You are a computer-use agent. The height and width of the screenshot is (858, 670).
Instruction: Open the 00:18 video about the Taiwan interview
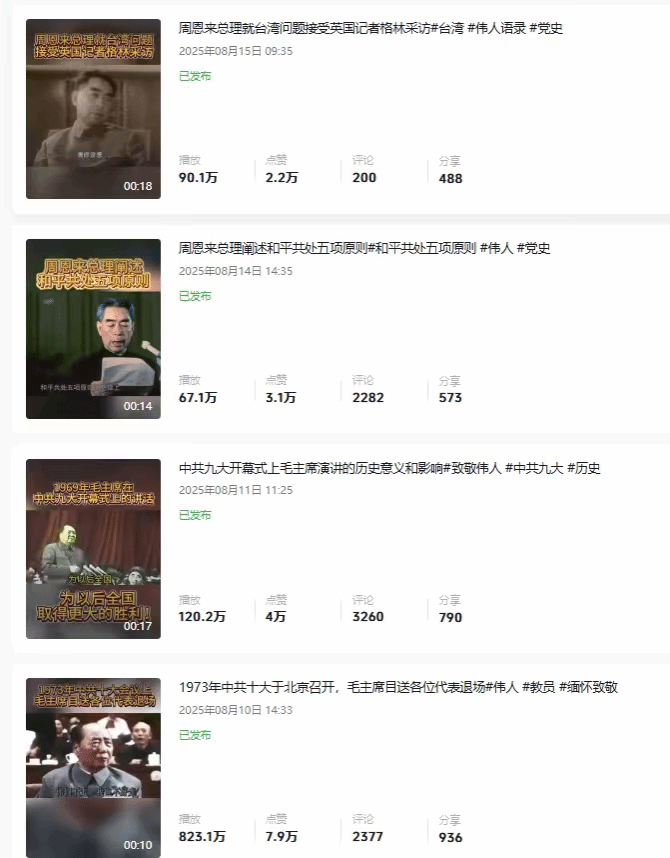click(x=93, y=108)
